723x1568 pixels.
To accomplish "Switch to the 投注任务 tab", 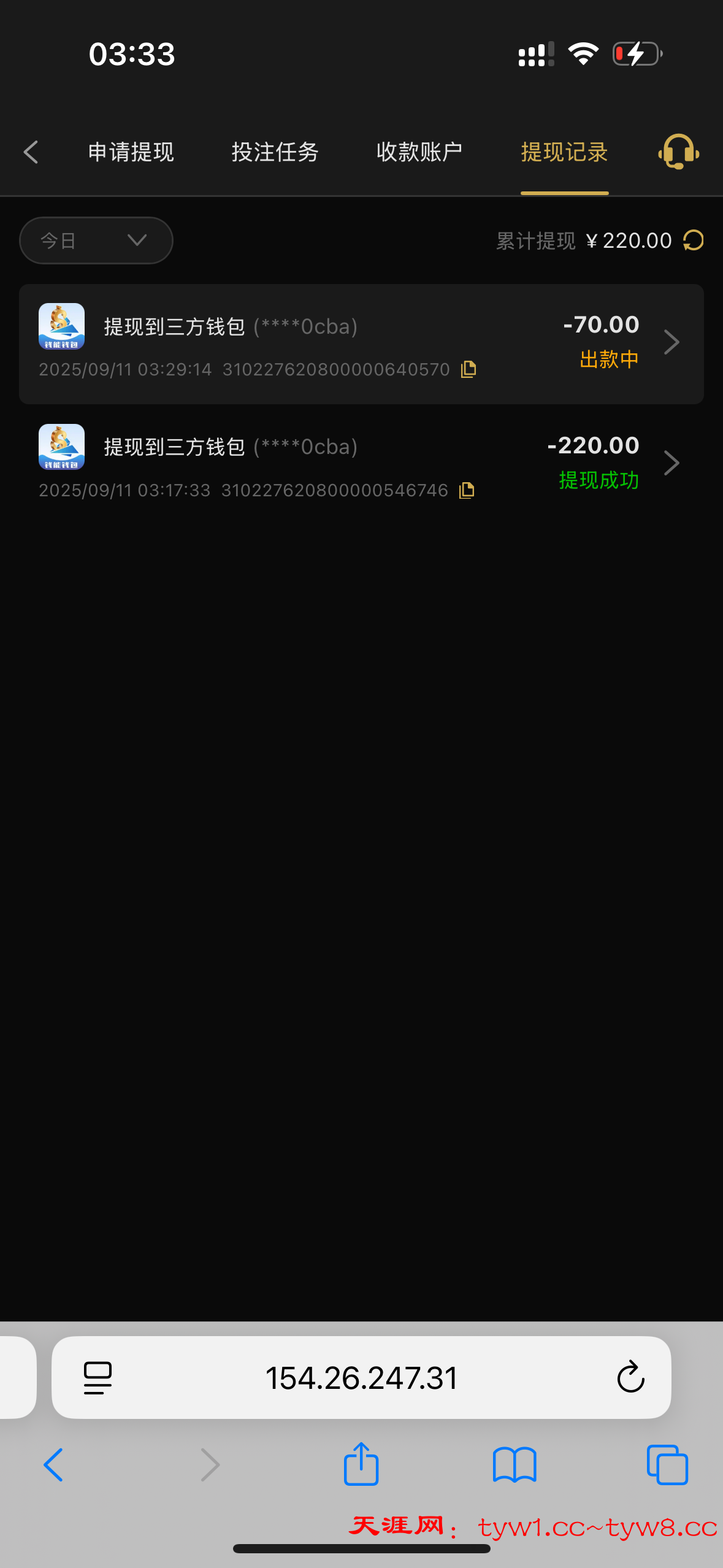I will click(x=275, y=152).
